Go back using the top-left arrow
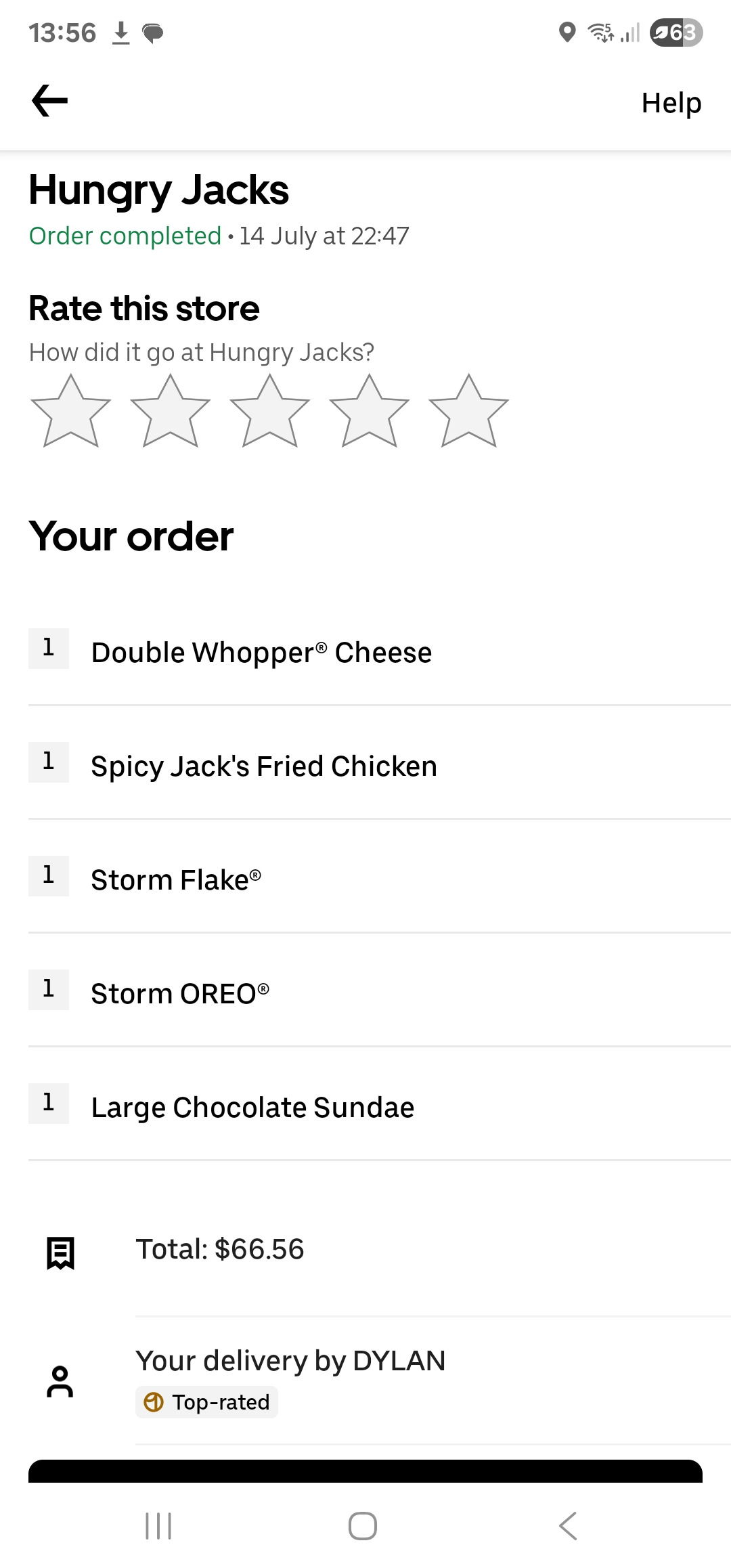The width and height of the screenshot is (731, 1568). click(x=50, y=101)
